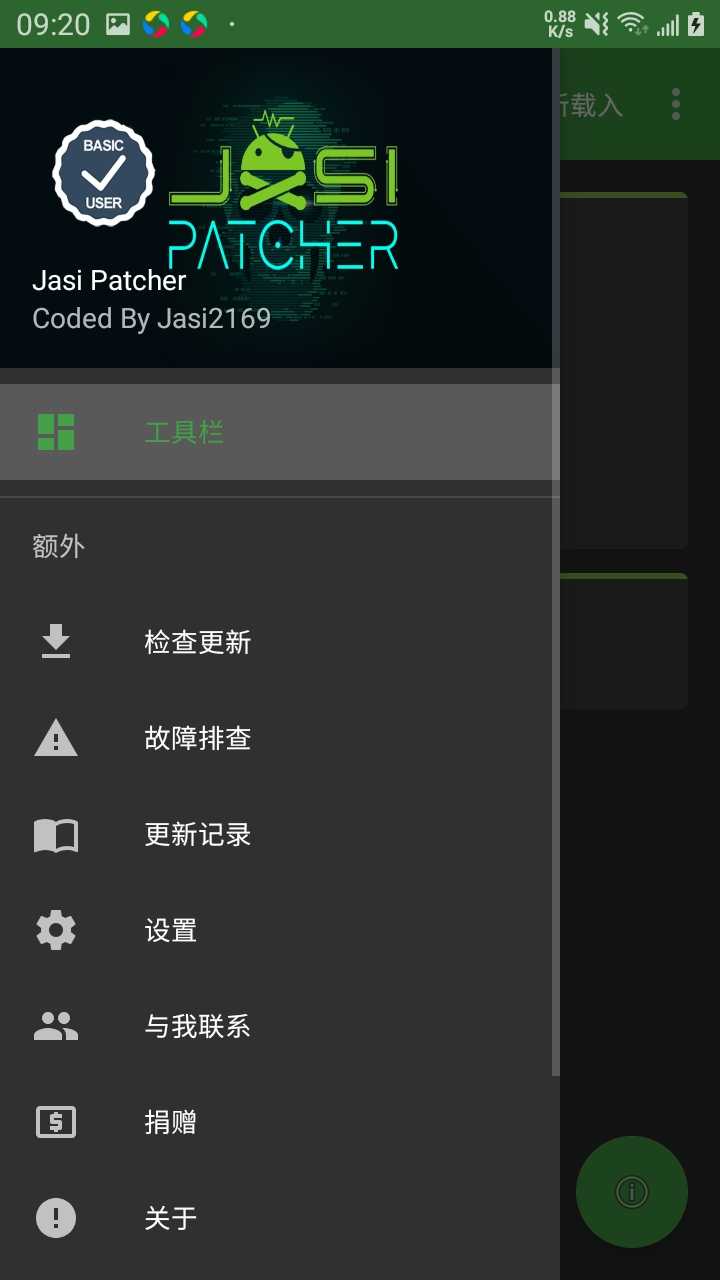
Task: Tap the floating info button at bottom right
Action: (631, 1191)
